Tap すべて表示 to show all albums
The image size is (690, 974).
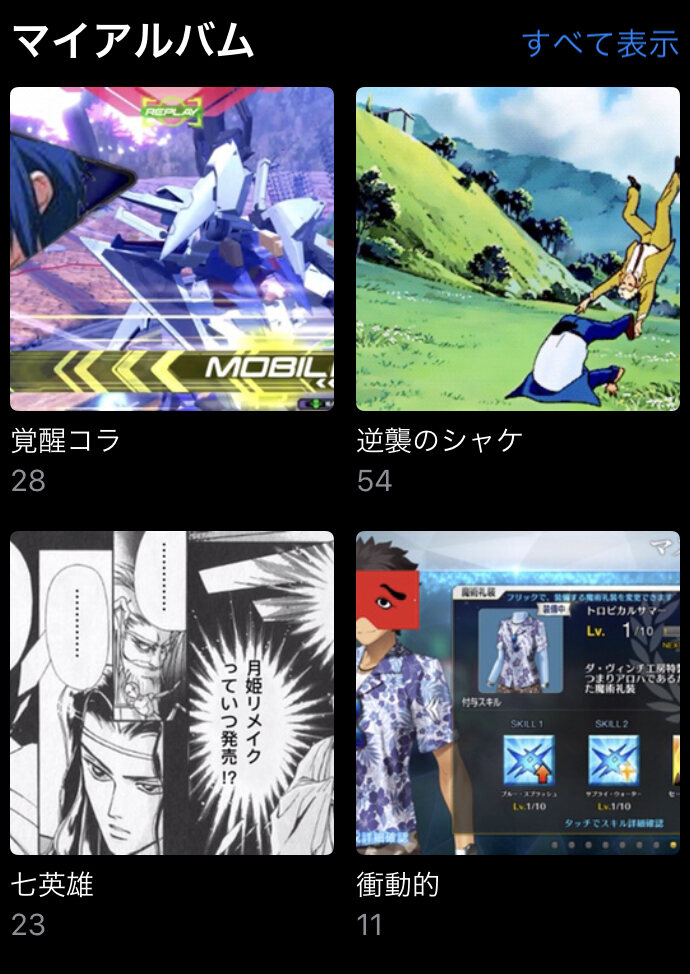coord(600,43)
